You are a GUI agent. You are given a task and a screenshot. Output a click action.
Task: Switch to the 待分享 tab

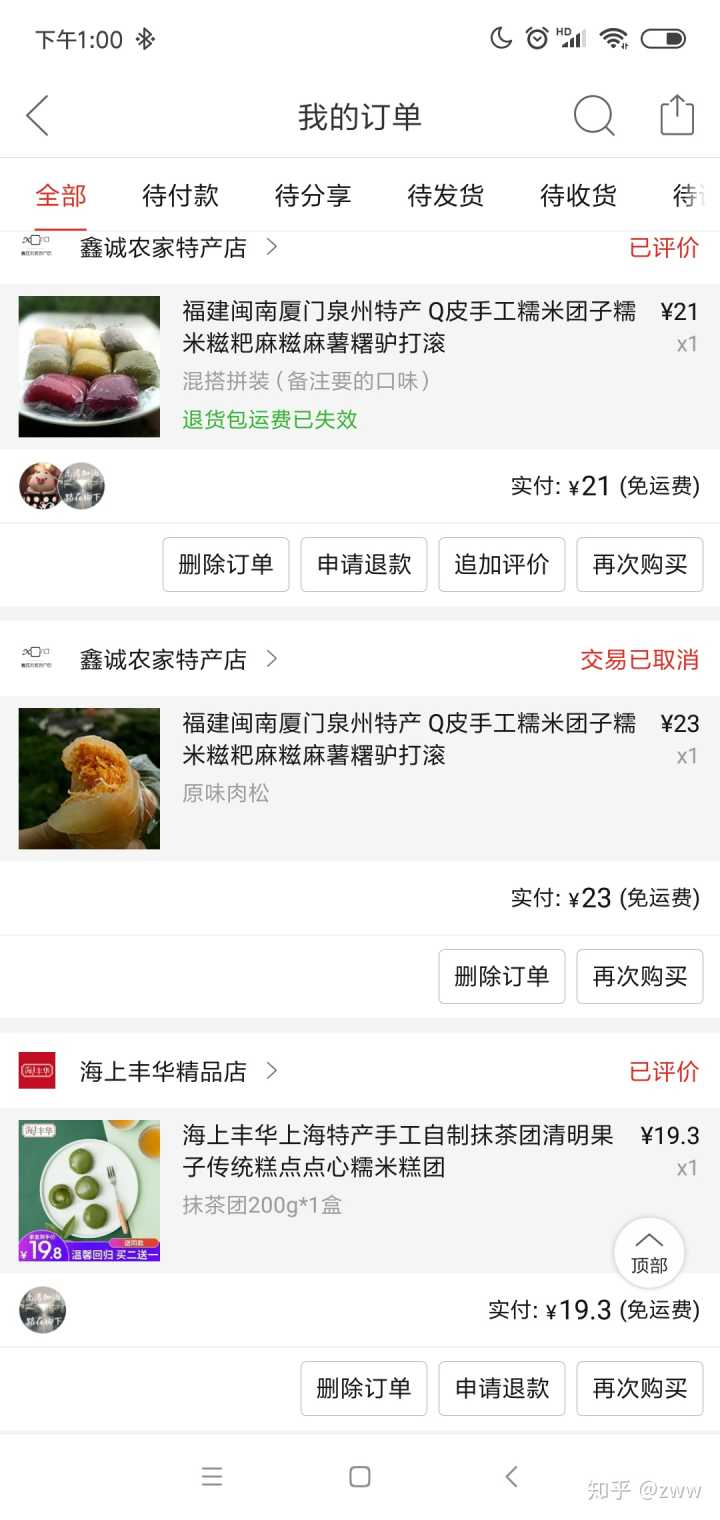[313, 195]
